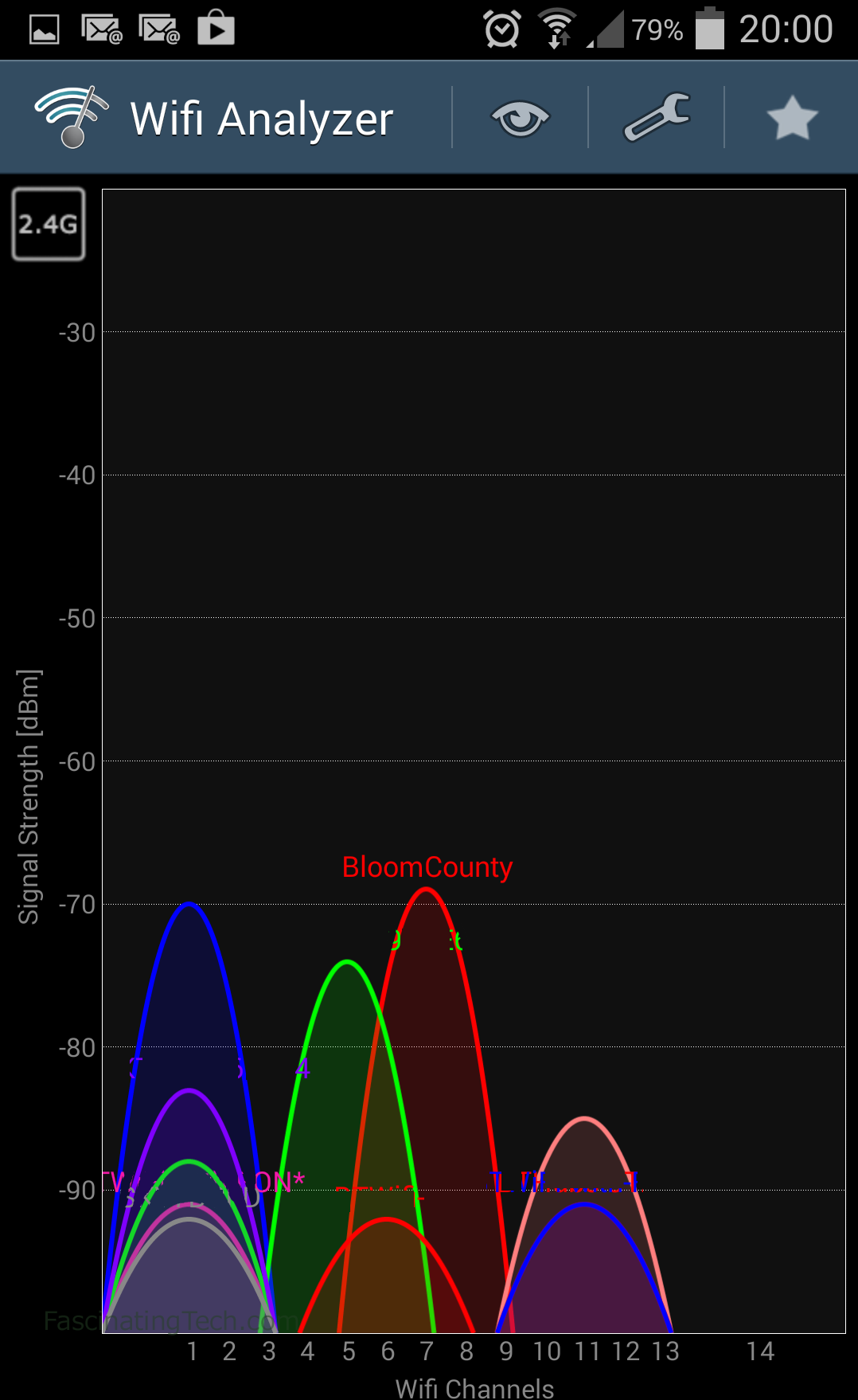Image resolution: width=858 pixels, height=1400 pixels.
Task: Open the view selection eye icon
Action: pyautogui.click(x=521, y=119)
